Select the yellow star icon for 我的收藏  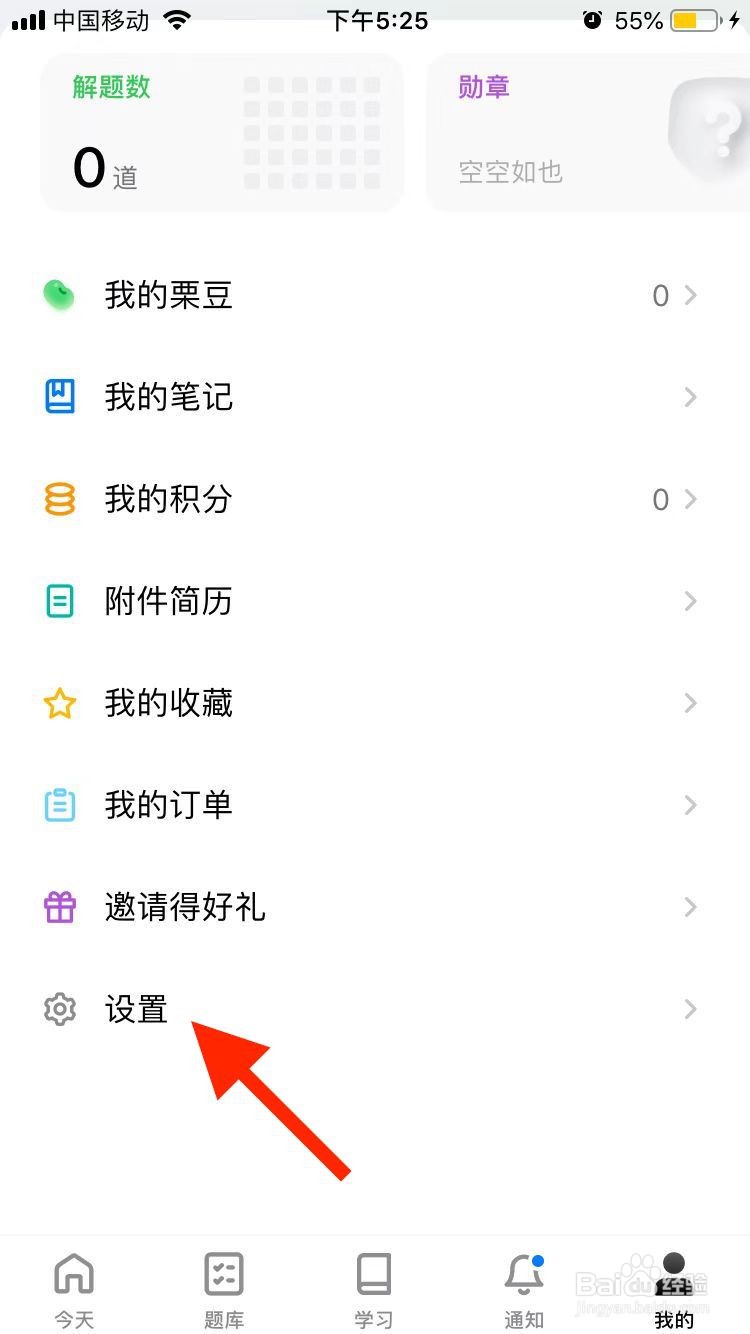(x=59, y=703)
